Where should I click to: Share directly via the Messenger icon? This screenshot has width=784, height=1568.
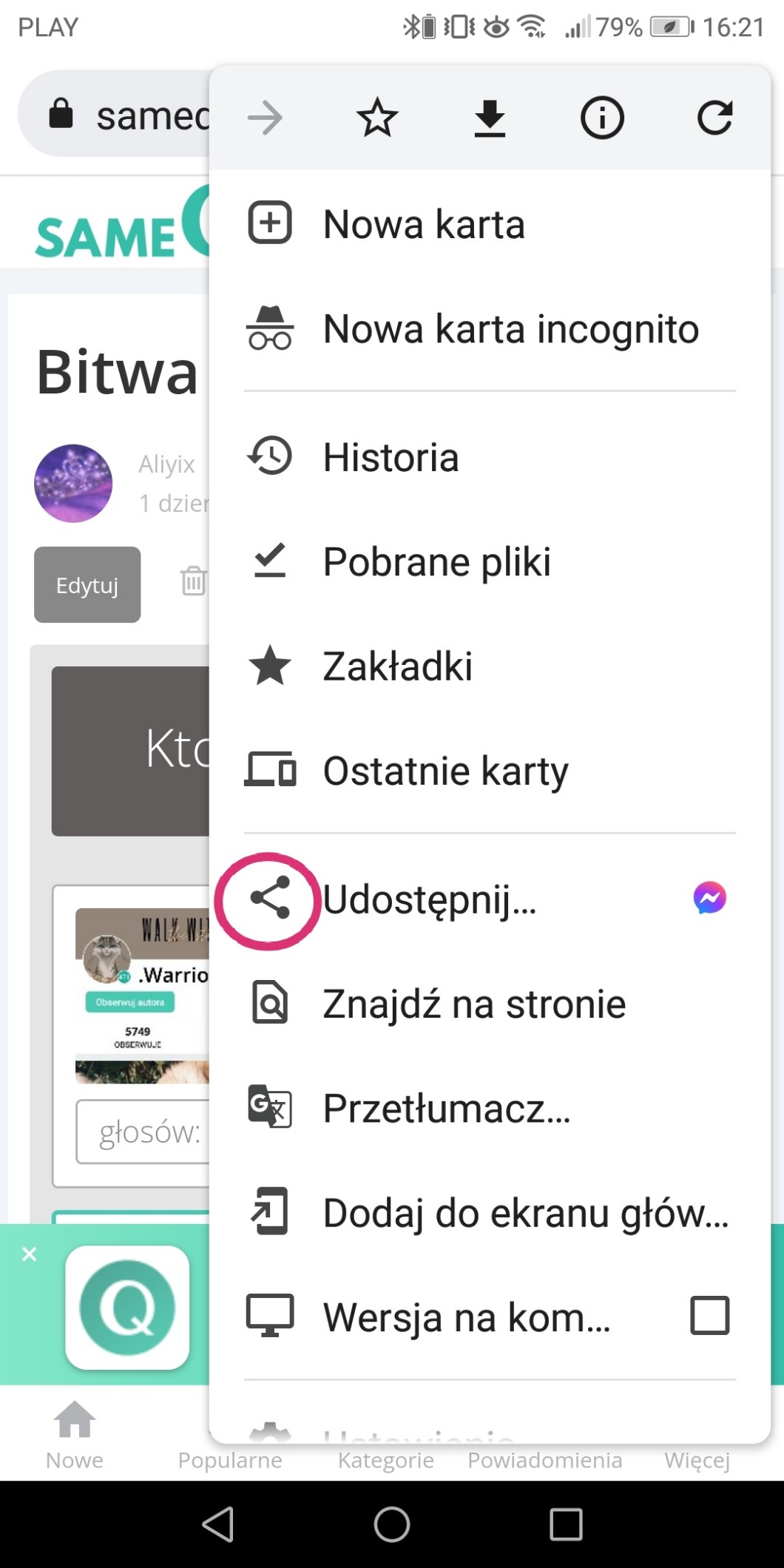pos(709,899)
